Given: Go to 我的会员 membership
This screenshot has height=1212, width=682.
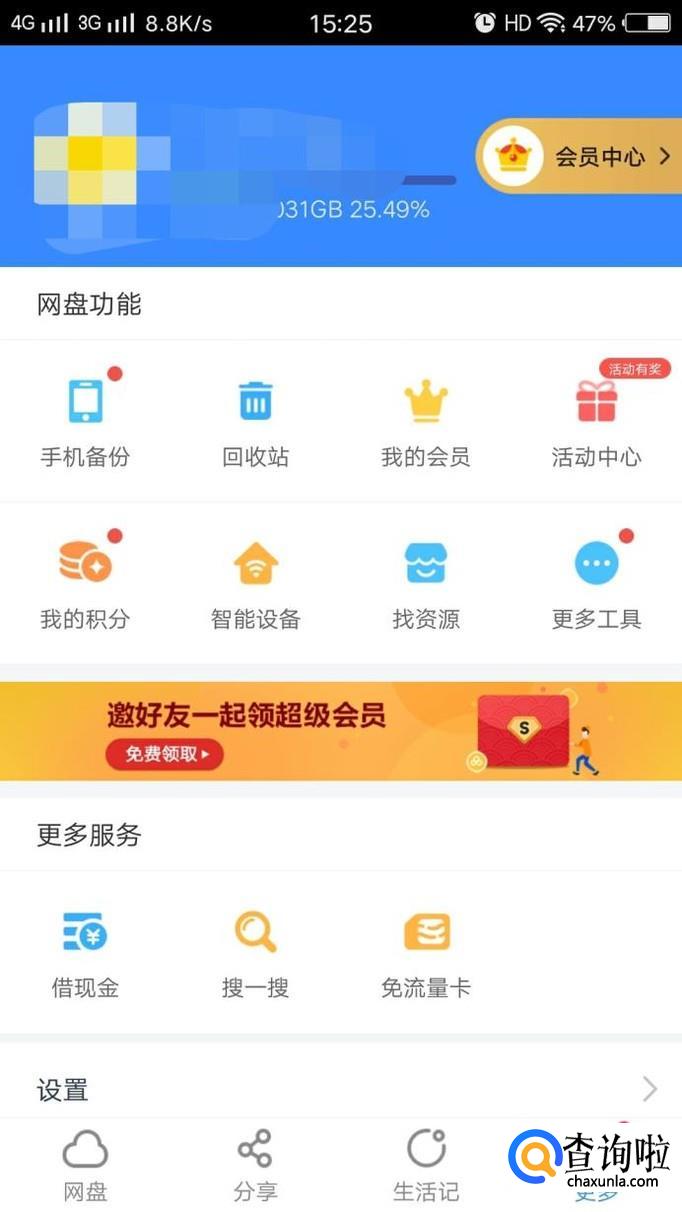Looking at the screenshot, I should 425,420.
